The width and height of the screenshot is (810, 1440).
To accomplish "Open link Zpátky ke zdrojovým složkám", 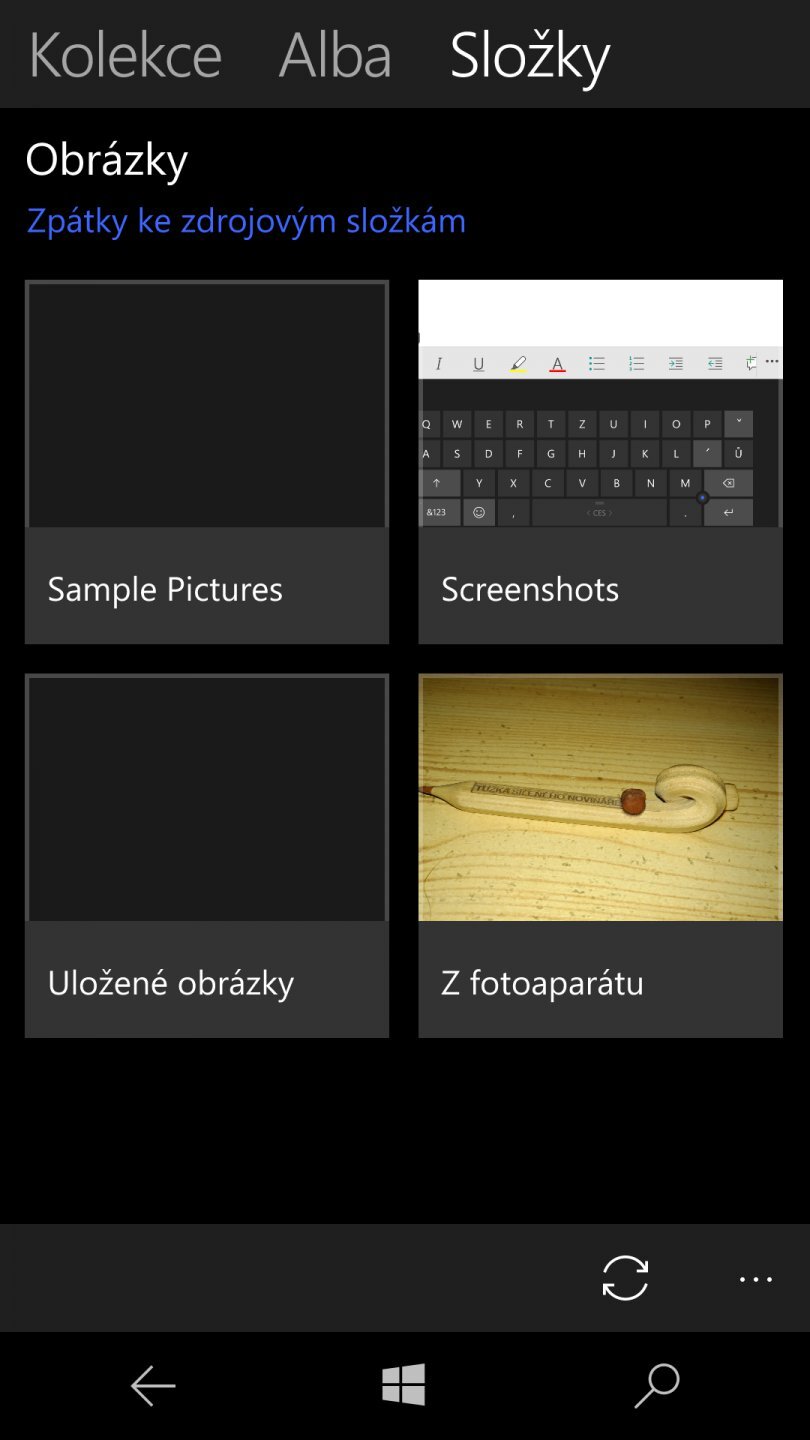I will (x=245, y=220).
